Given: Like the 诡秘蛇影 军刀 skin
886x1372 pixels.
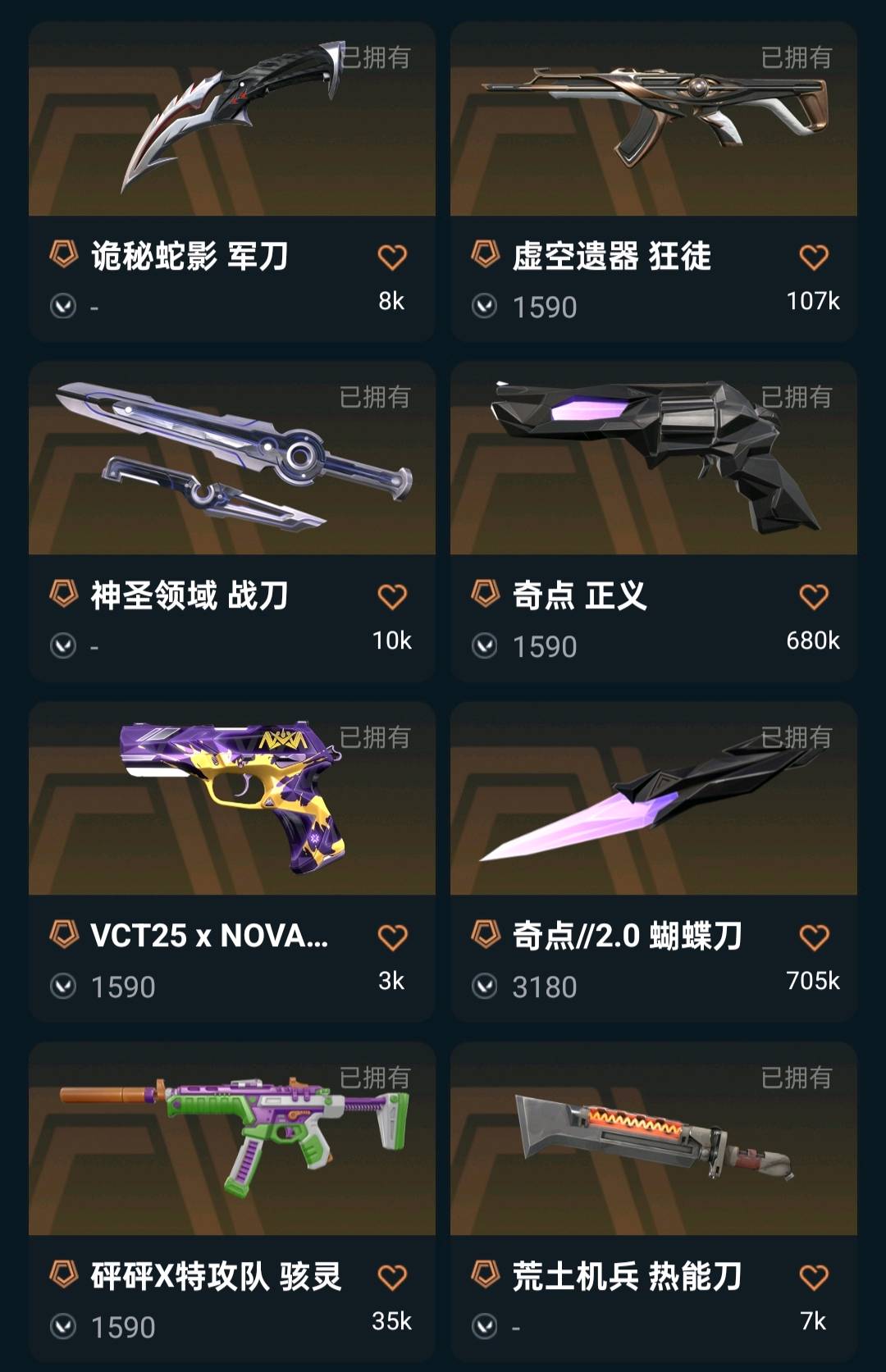Looking at the screenshot, I should click(x=392, y=258).
